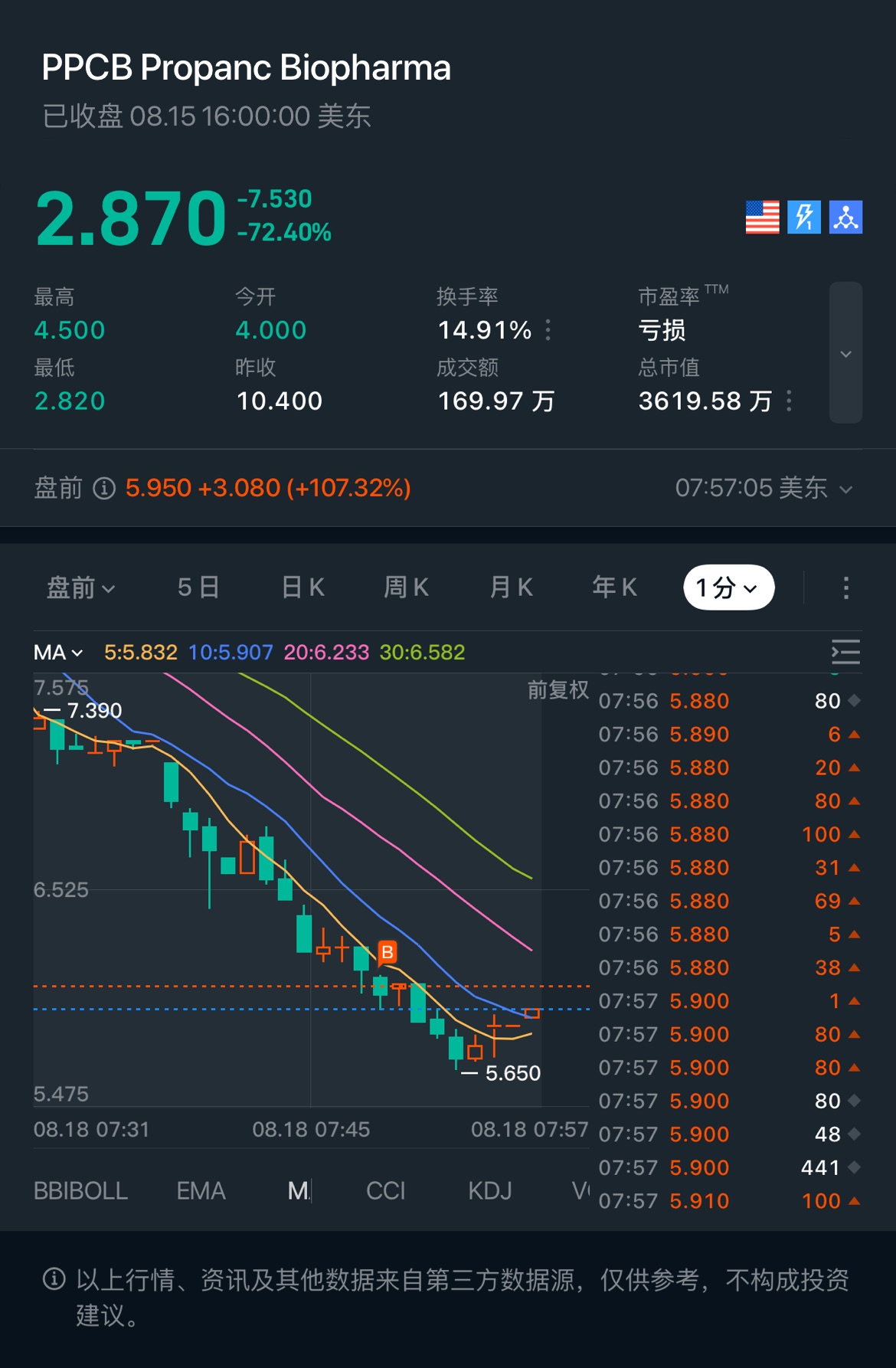896x1368 pixels.
Task: Tap the lightning quick-trade icon
Action: click(x=804, y=218)
